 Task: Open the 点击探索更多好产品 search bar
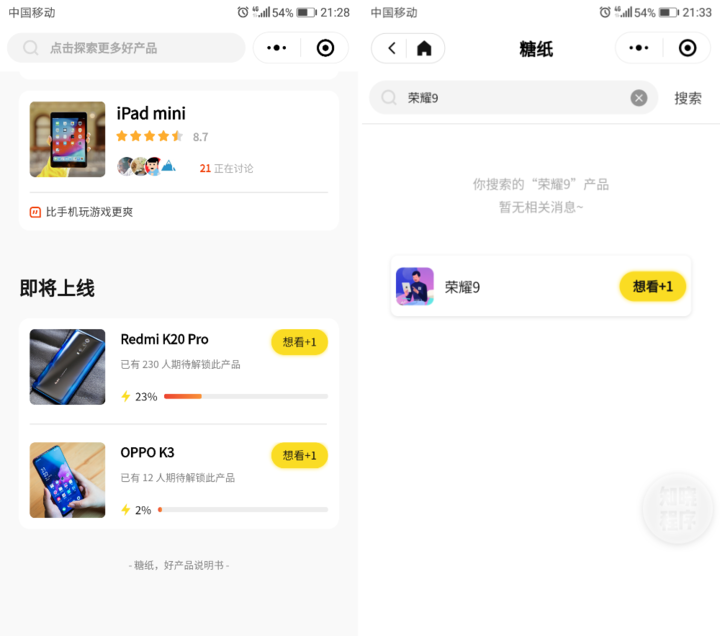point(126,48)
